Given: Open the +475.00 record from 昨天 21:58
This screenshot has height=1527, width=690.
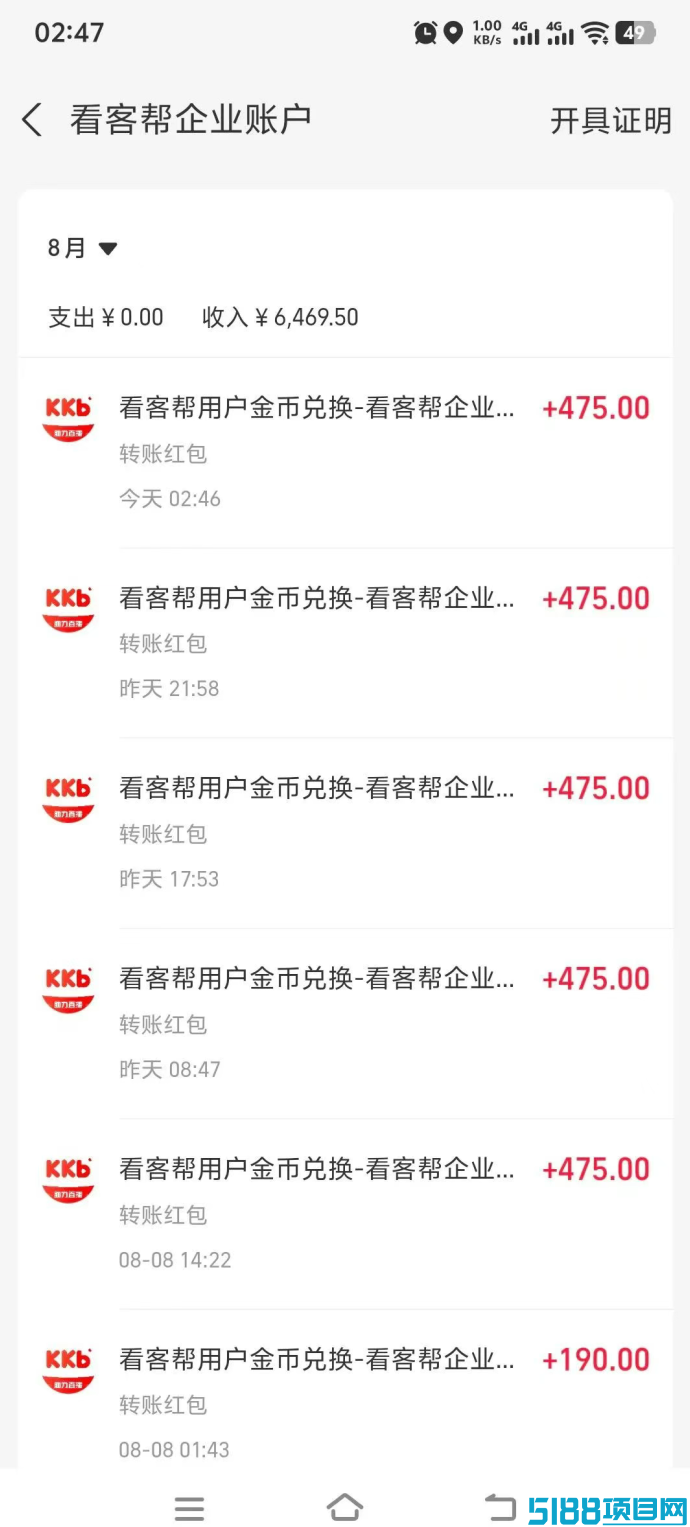Looking at the screenshot, I should pos(345,643).
